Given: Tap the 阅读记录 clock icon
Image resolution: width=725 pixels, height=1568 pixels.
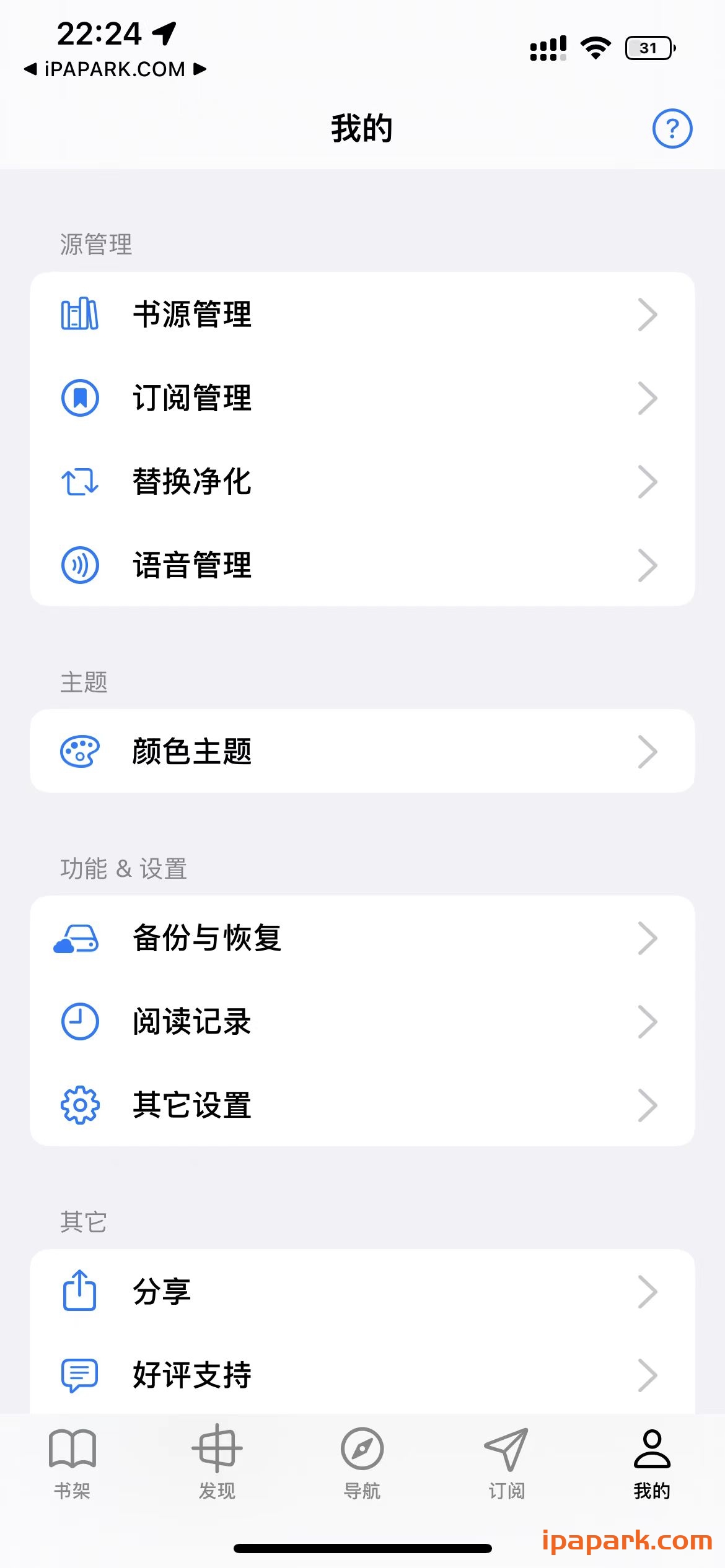Looking at the screenshot, I should point(79,1022).
